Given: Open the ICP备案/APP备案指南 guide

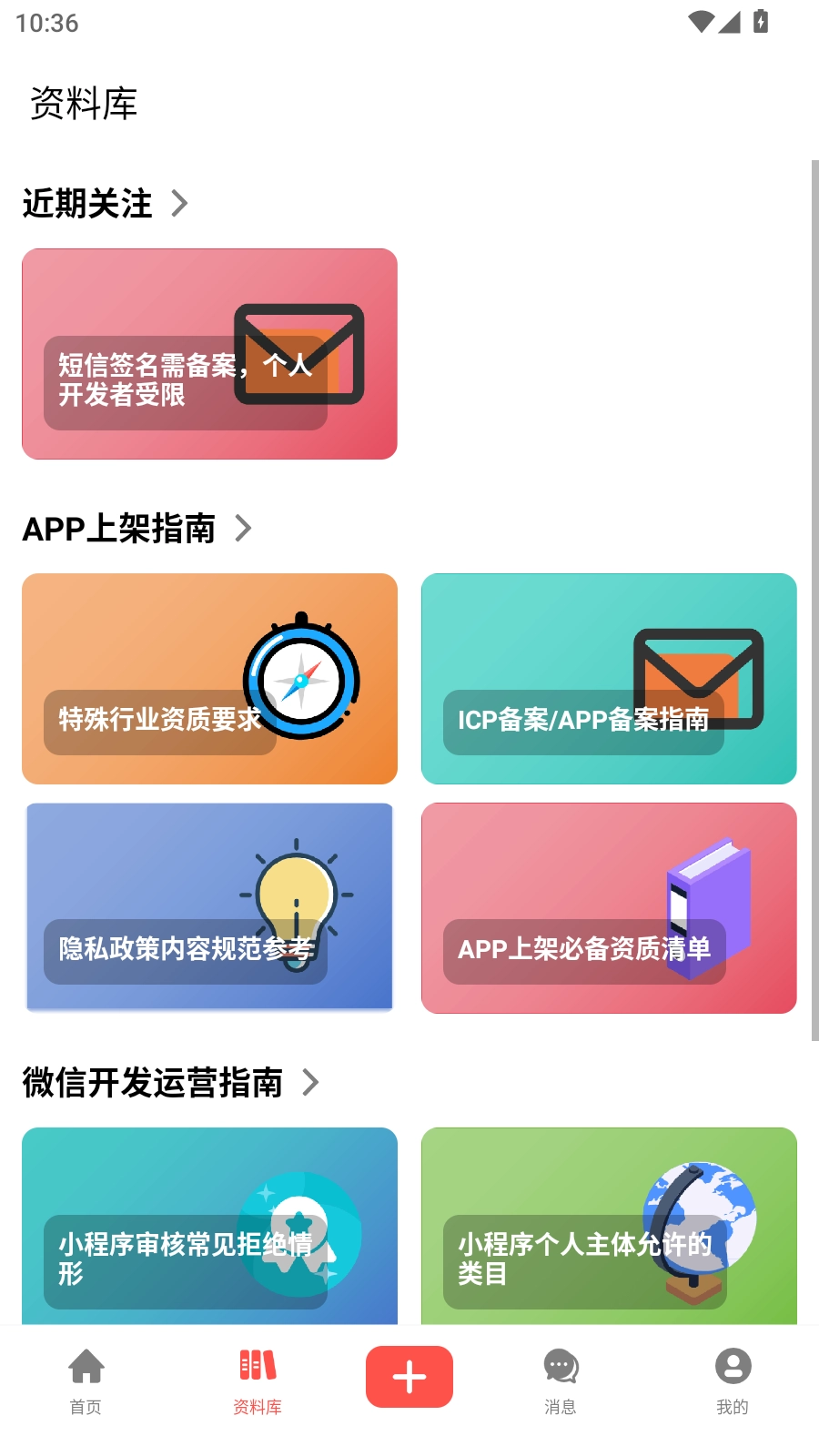Looking at the screenshot, I should click(608, 678).
